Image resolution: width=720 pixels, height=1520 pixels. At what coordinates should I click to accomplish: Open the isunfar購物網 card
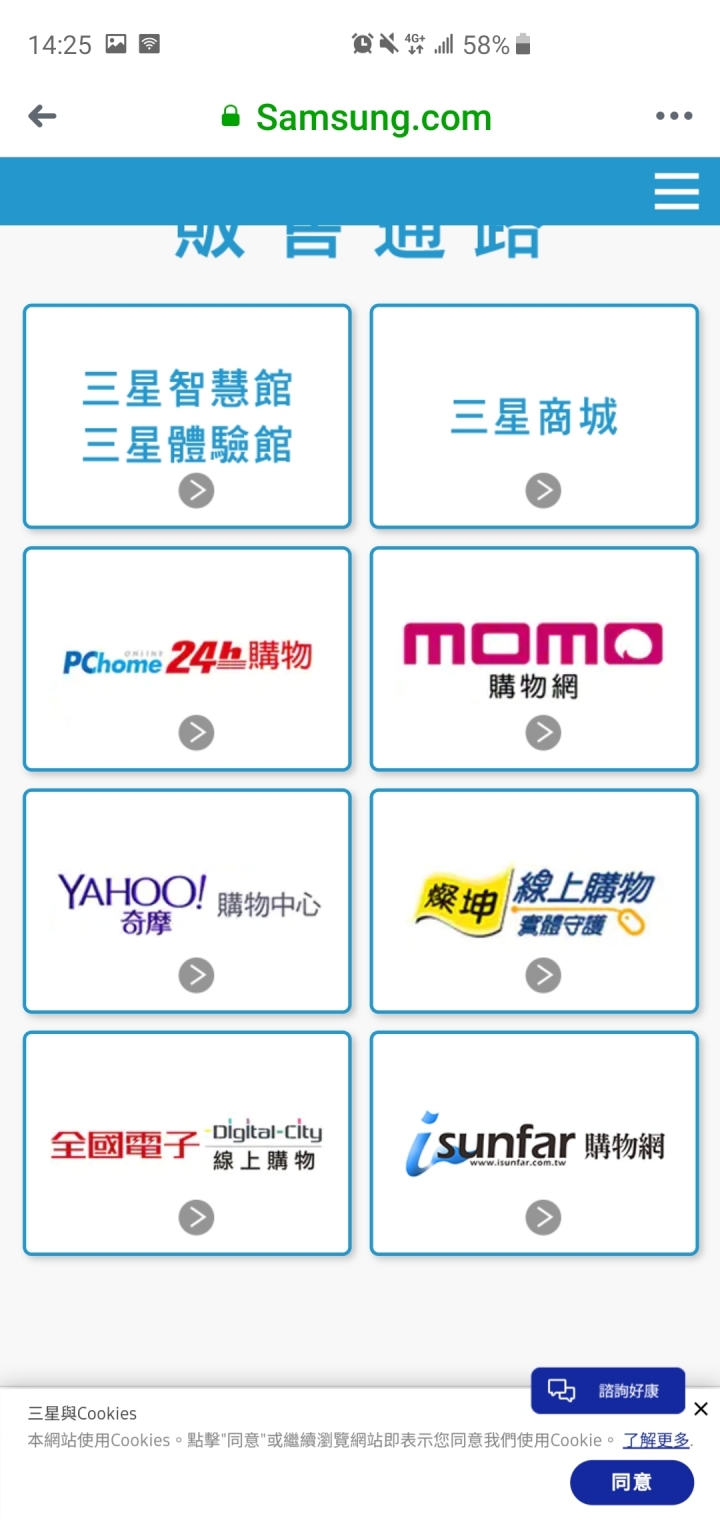pos(534,1143)
